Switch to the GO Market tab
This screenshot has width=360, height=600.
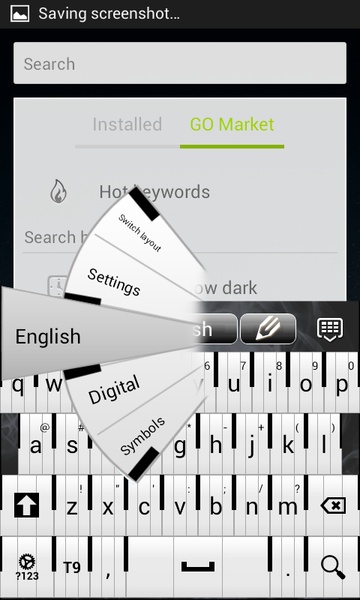(x=232, y=125)
